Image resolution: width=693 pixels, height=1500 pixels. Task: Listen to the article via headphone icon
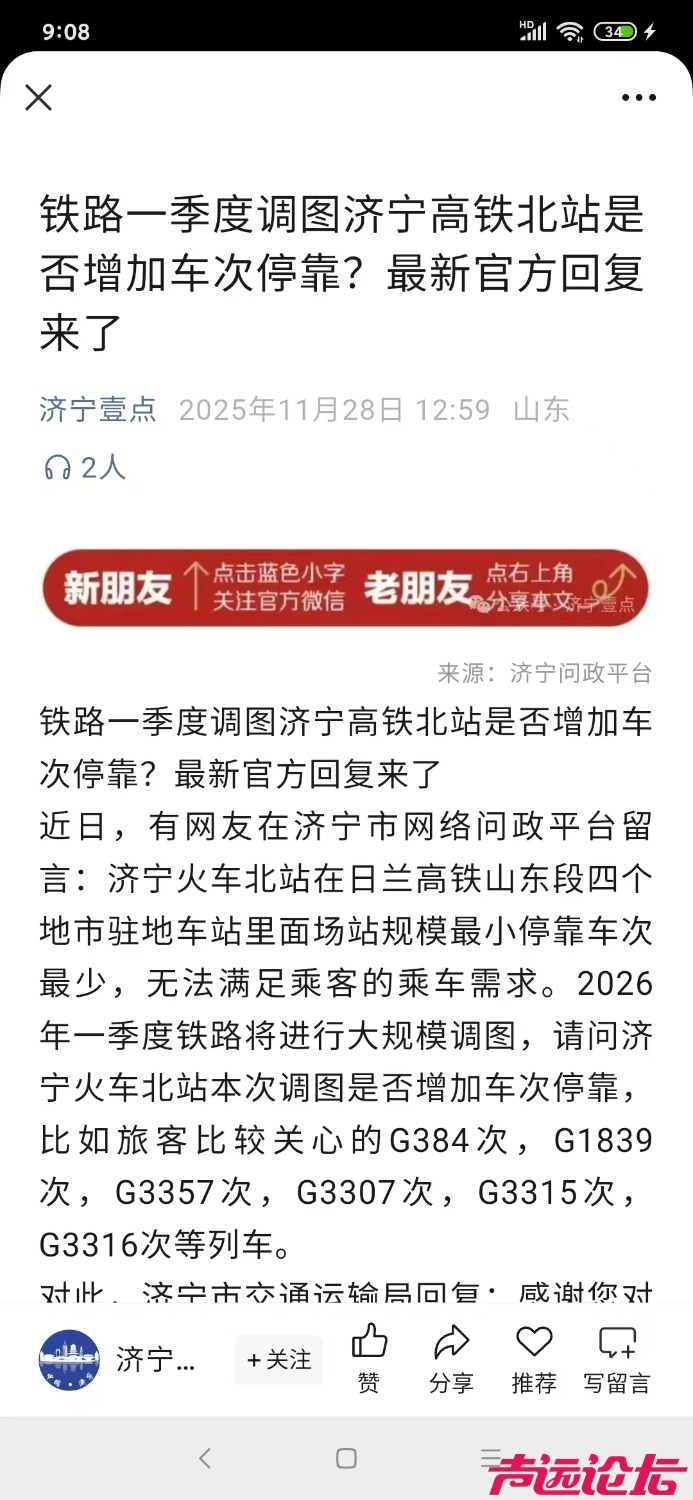pyautogui.click(x=58, y=467)
